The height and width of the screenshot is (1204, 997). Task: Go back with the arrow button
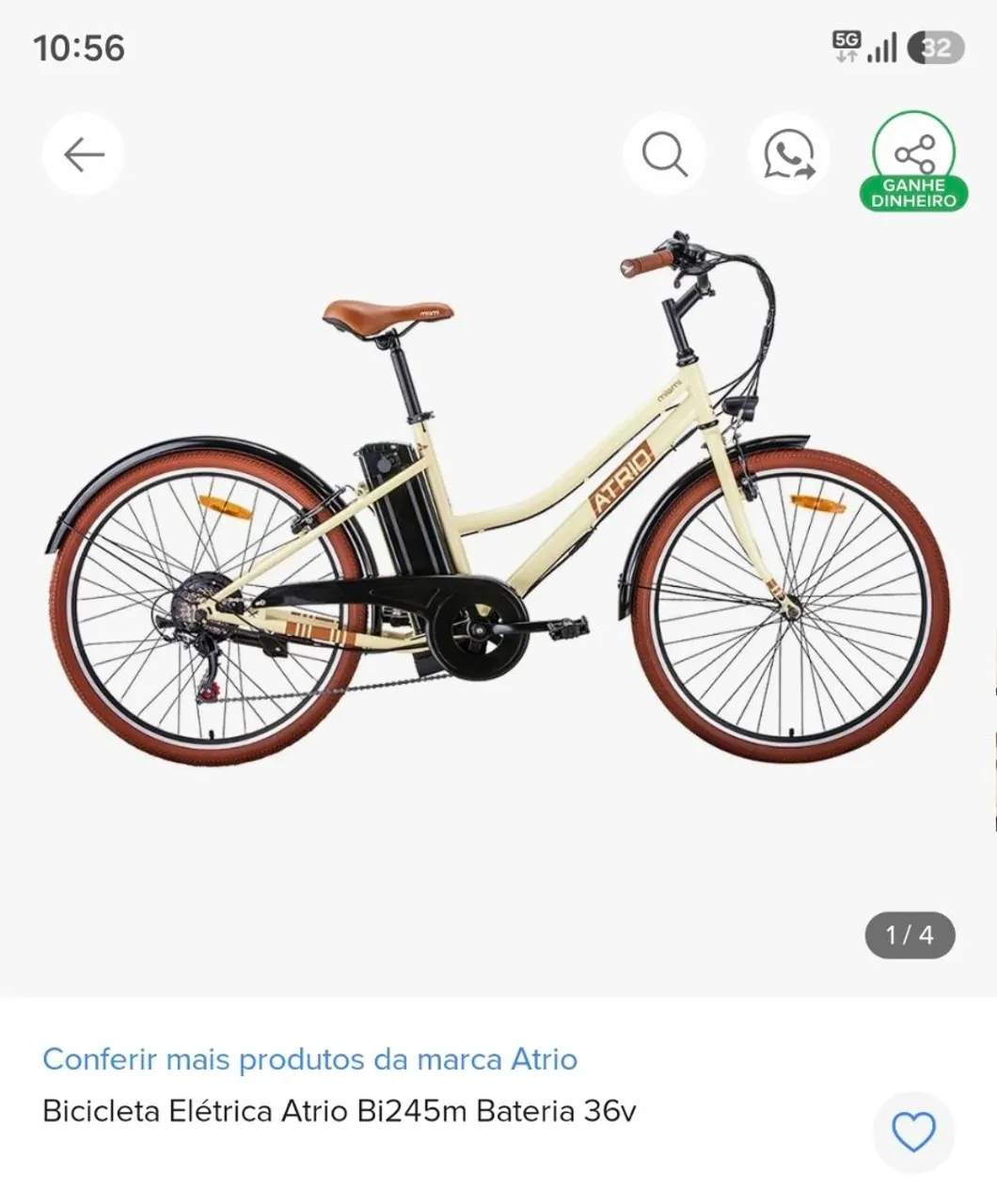(x=83, y=154)
